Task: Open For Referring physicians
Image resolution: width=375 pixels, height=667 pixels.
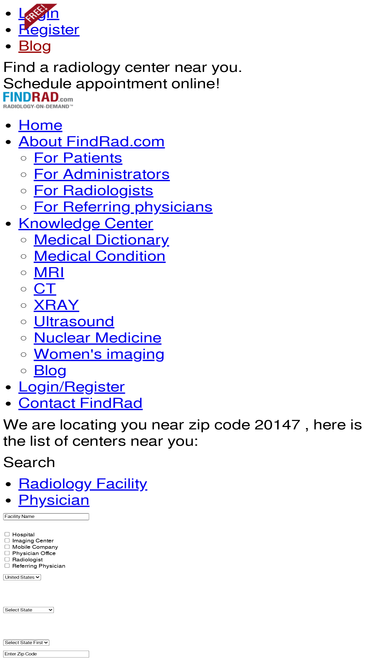Action: pos(123,207)
